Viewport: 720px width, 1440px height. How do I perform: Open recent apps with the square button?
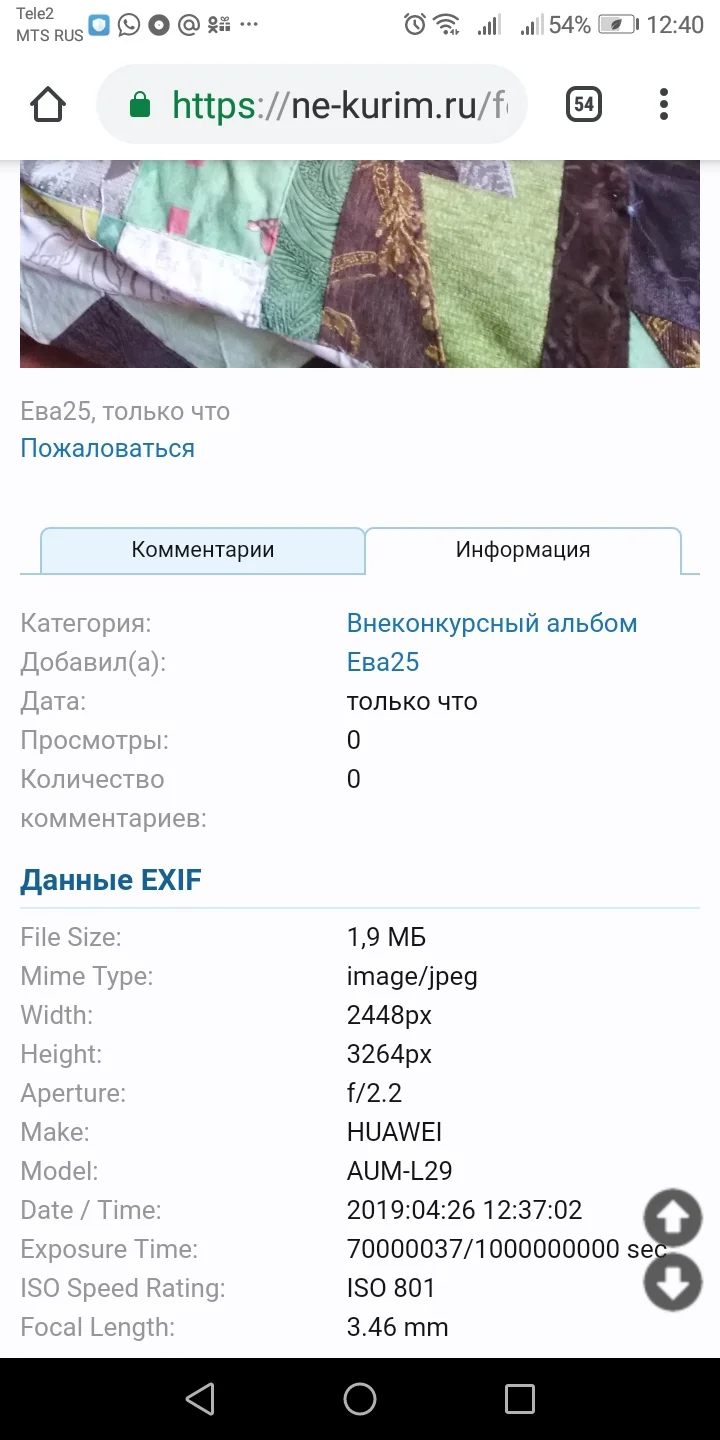519,1399
